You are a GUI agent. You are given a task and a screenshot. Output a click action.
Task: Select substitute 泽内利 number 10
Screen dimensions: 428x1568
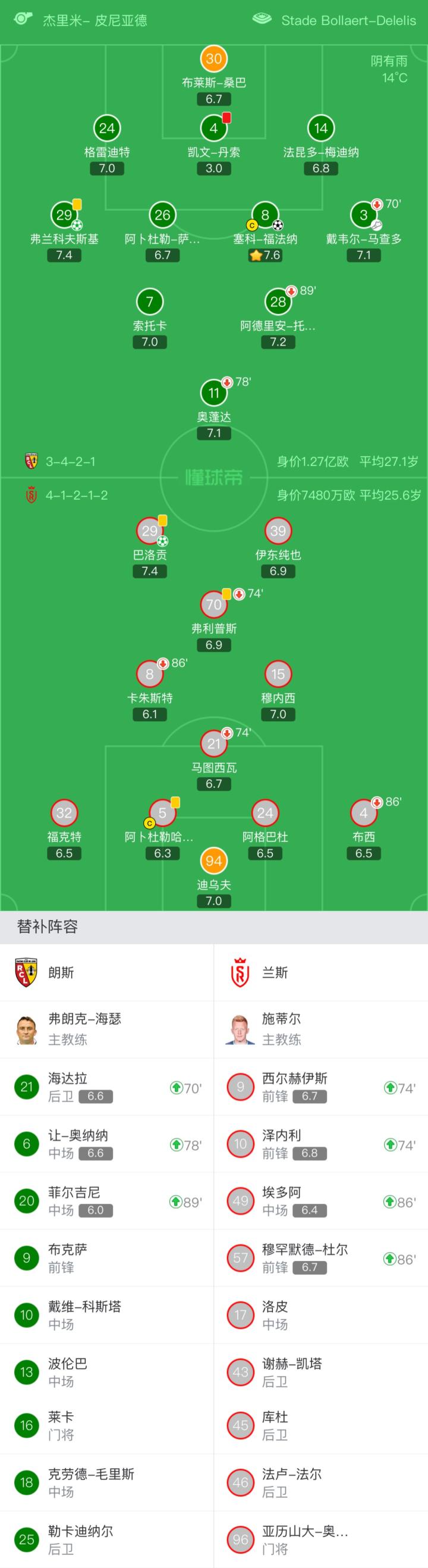click(x=320, y=1144)
